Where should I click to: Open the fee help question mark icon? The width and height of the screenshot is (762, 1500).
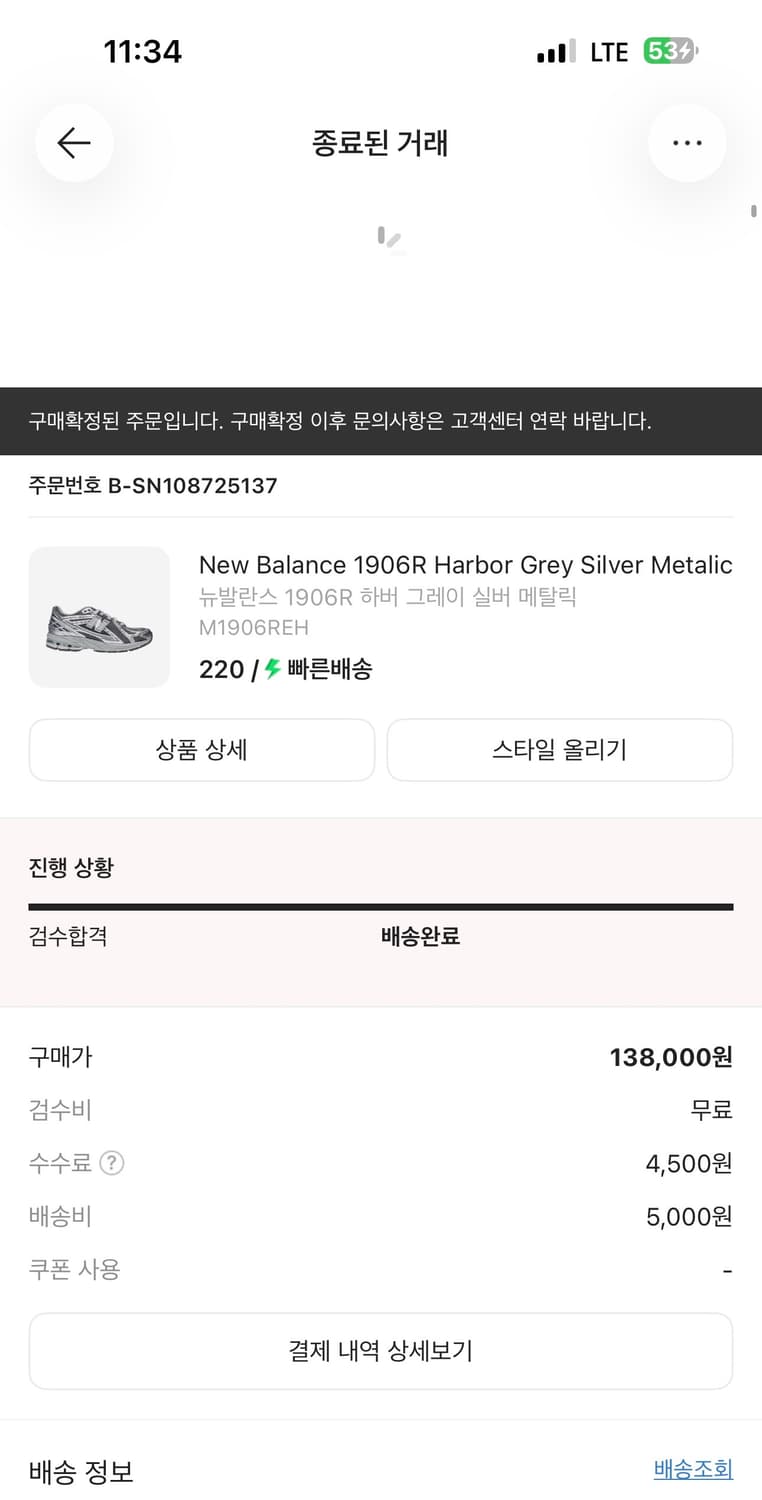tap(113, 1163)
